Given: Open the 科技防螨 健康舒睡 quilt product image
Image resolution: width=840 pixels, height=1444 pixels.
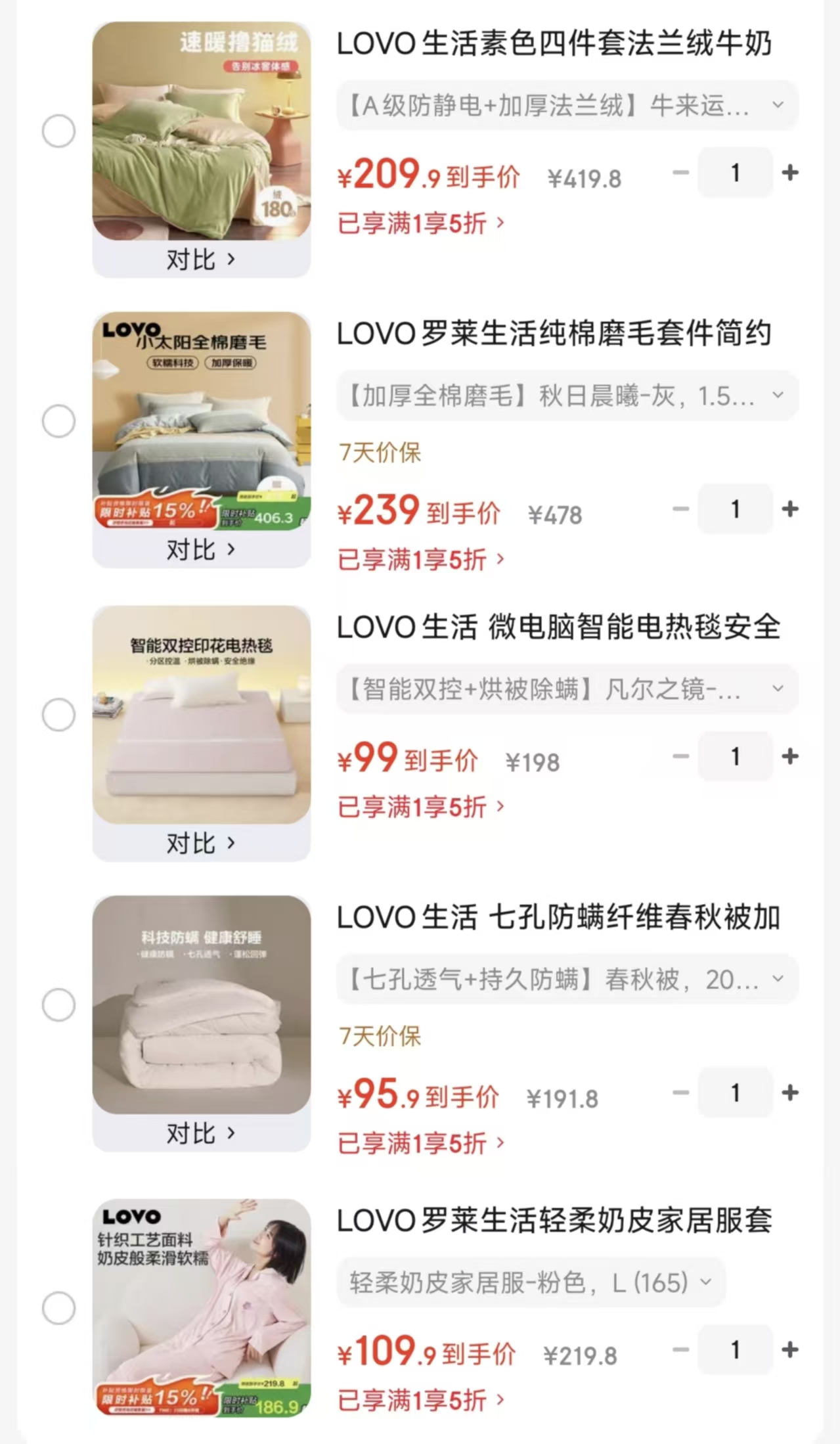Looking at the screenshot, I should click(201, 1004).
